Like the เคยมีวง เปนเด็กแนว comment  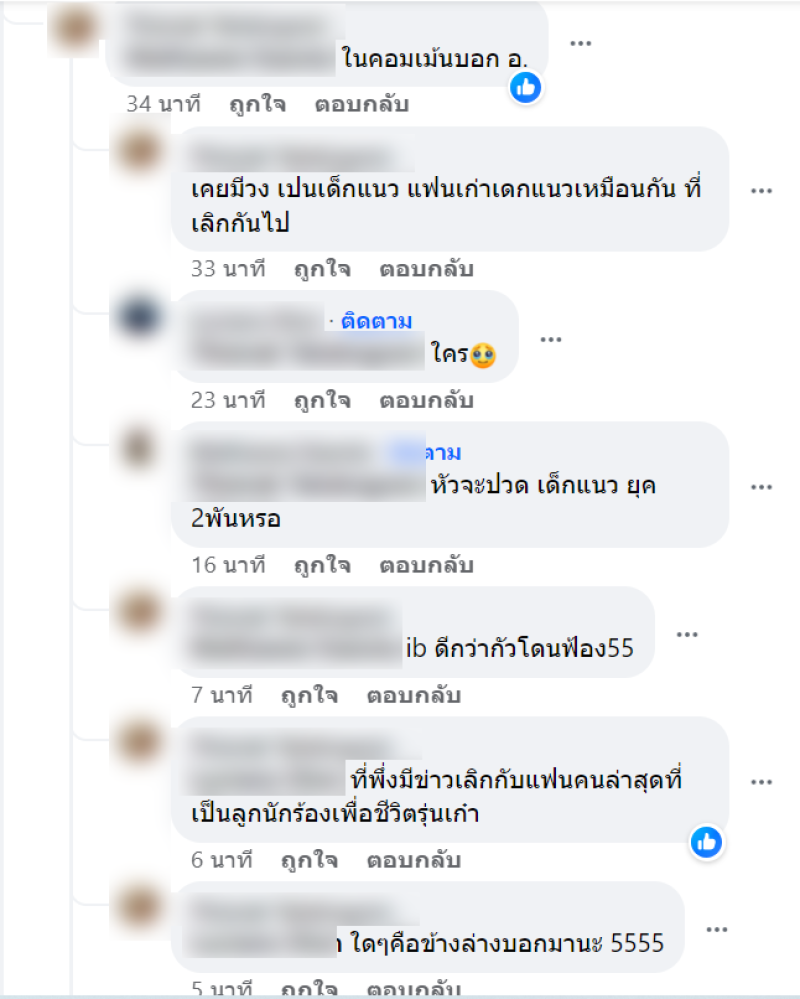click(x=322, y=269)
